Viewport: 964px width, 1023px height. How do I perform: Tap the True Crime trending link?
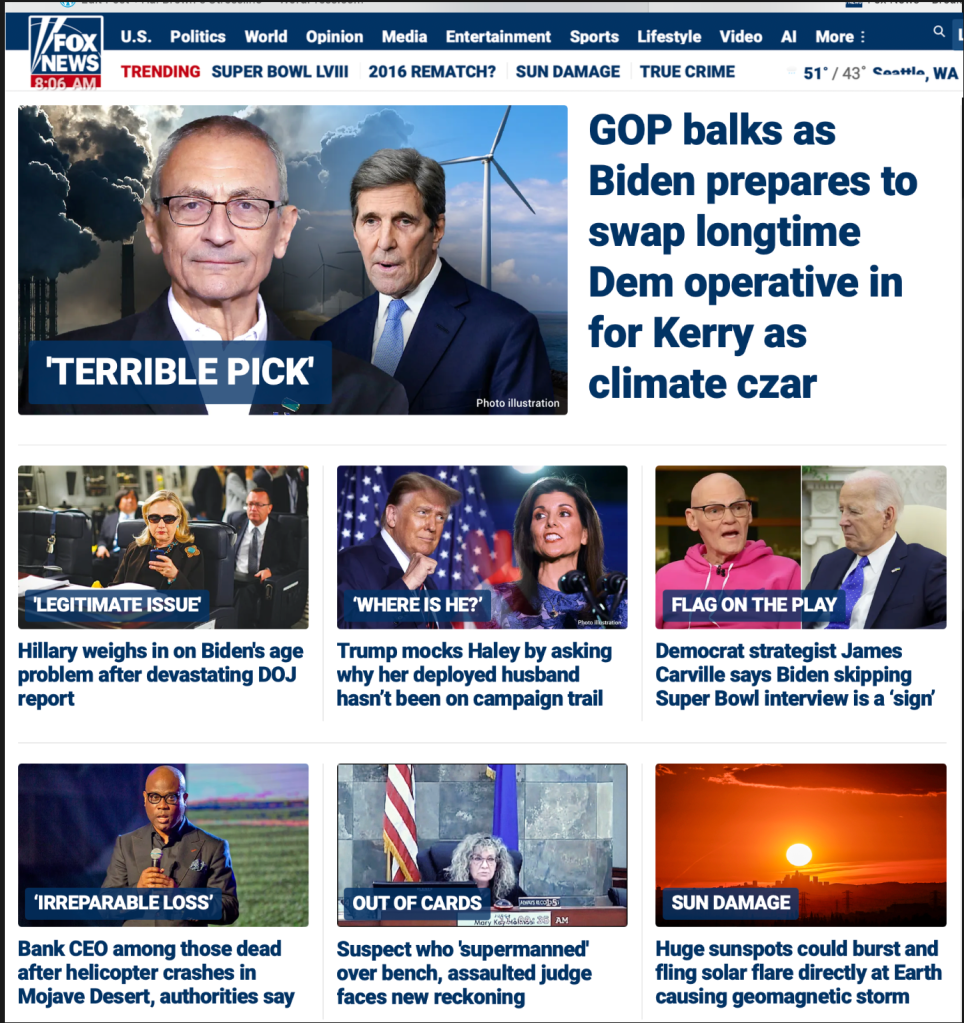click(x=687, y=72)
